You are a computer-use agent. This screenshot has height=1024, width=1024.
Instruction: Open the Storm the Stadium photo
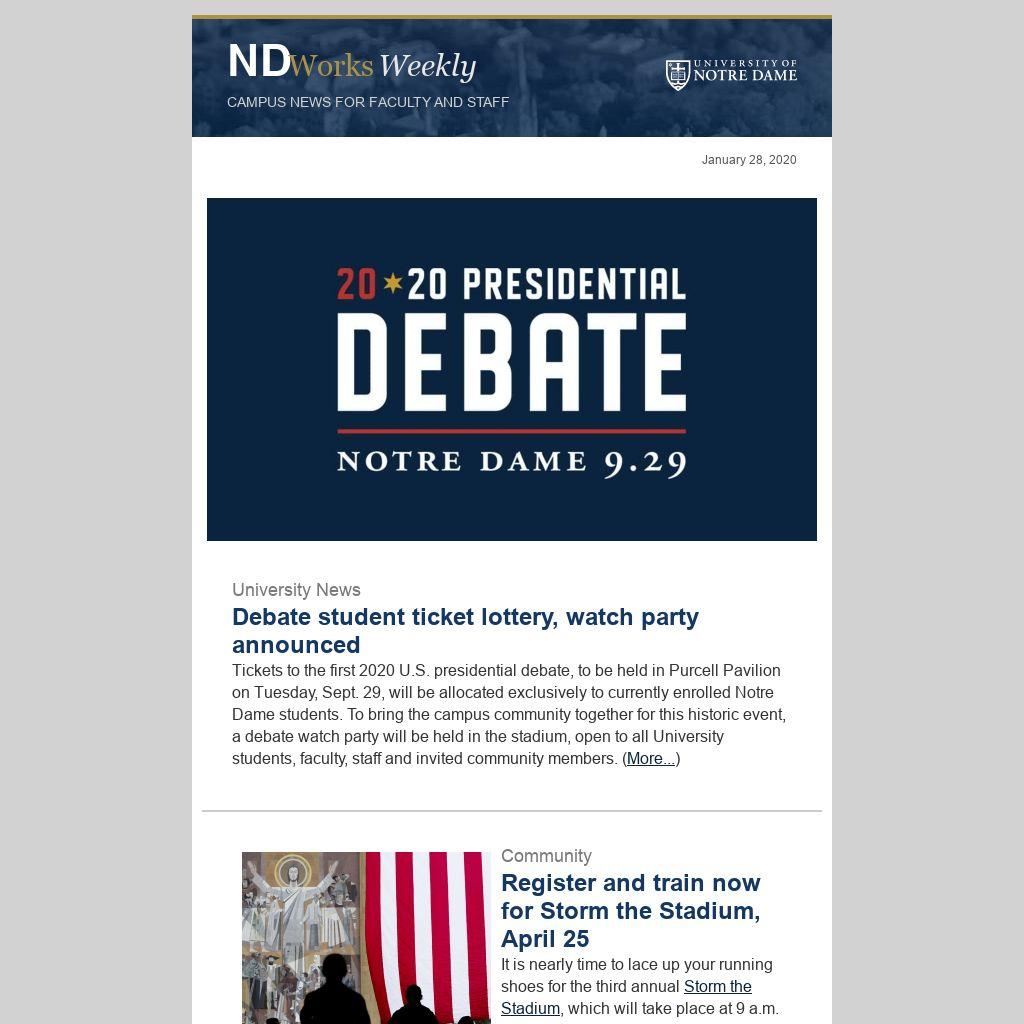pos(366,937)
